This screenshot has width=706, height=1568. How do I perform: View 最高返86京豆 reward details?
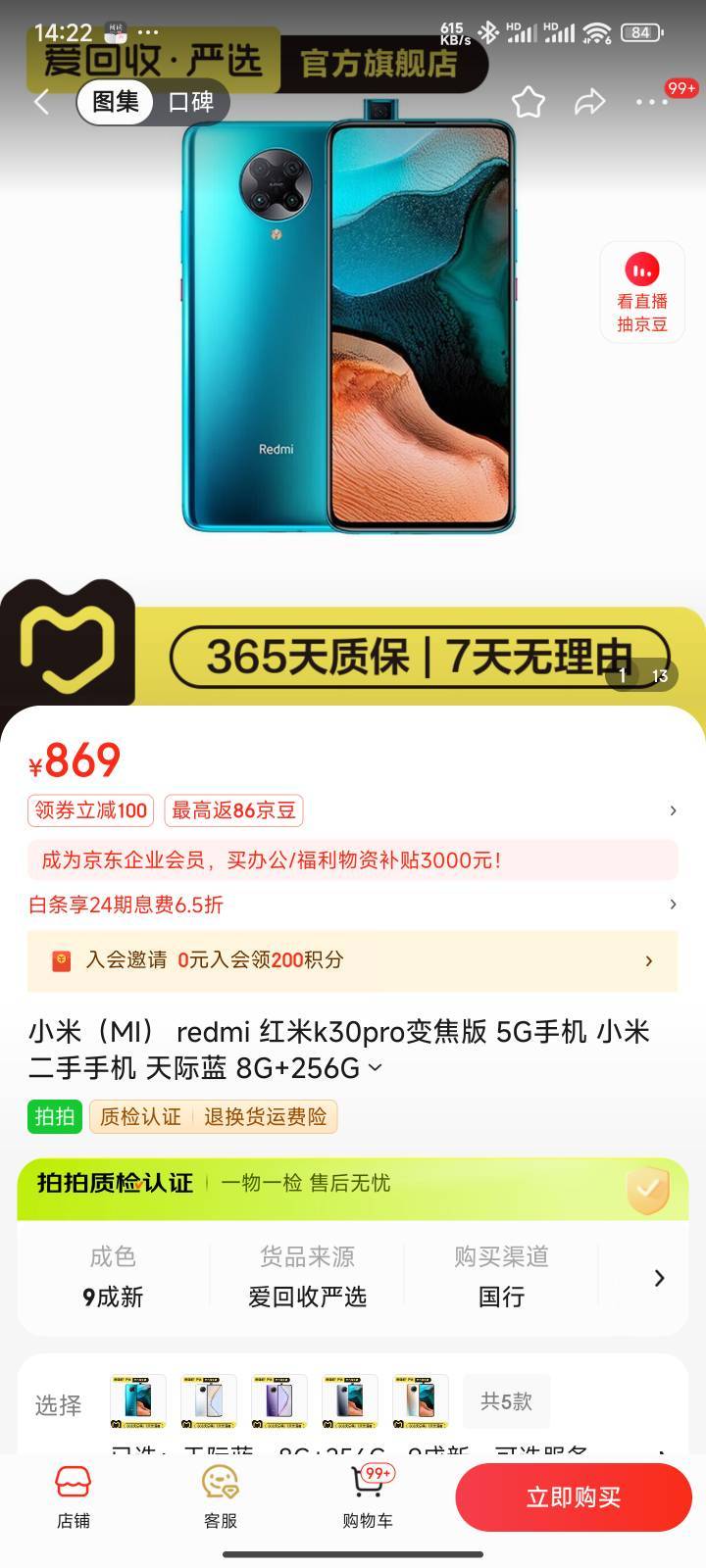pos(233,810)
